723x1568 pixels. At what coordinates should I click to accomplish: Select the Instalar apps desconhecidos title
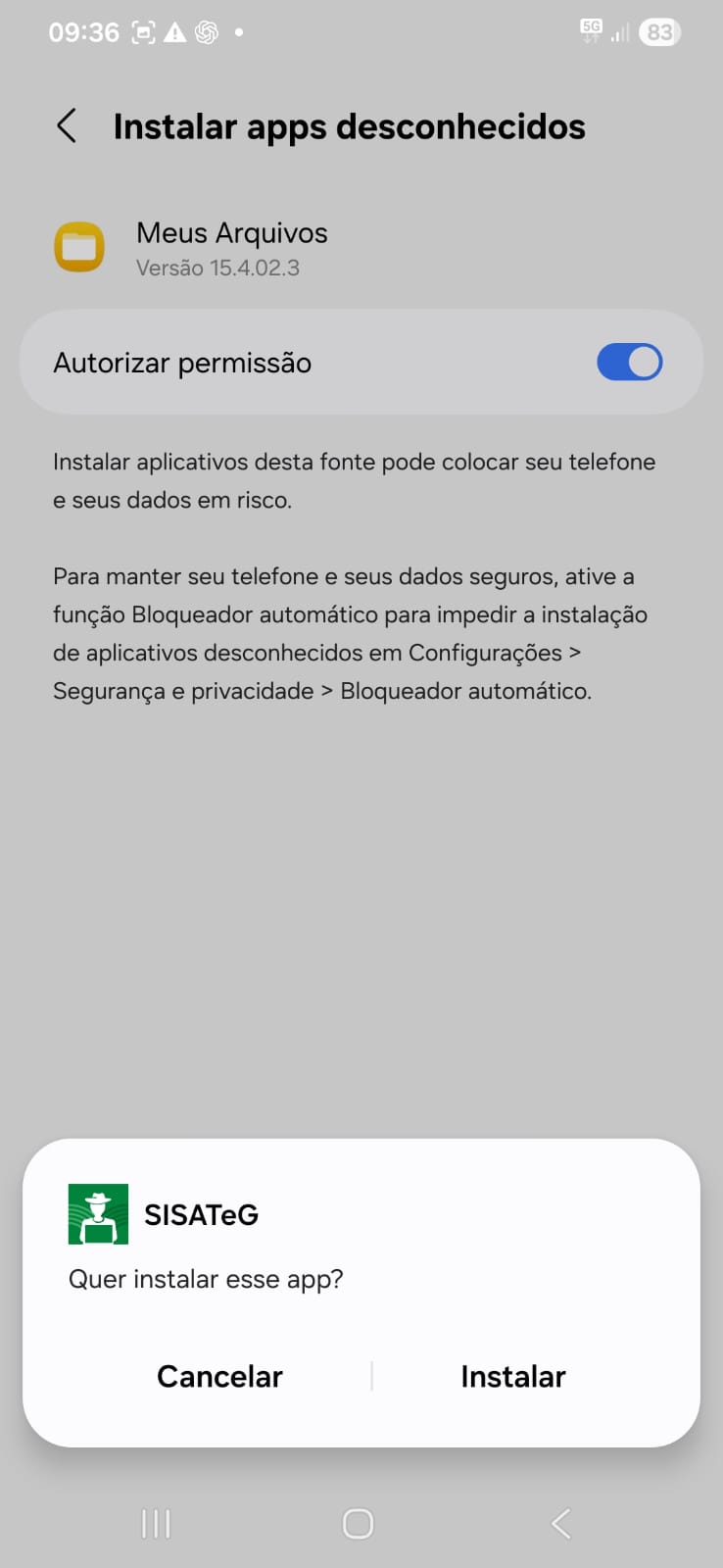pos(350,126)
